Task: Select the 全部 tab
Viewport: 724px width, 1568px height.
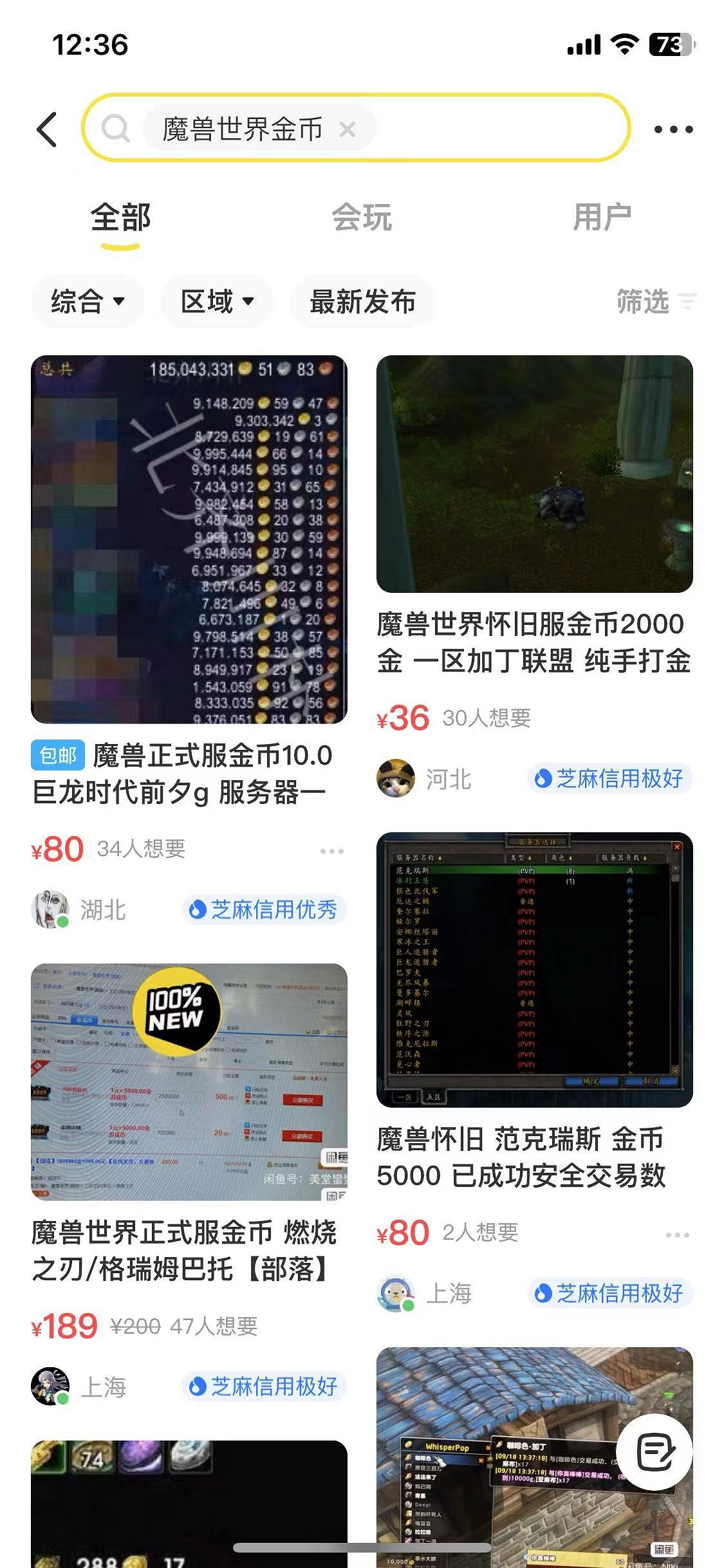Action: pyautogui.click(x=120, y=218)
